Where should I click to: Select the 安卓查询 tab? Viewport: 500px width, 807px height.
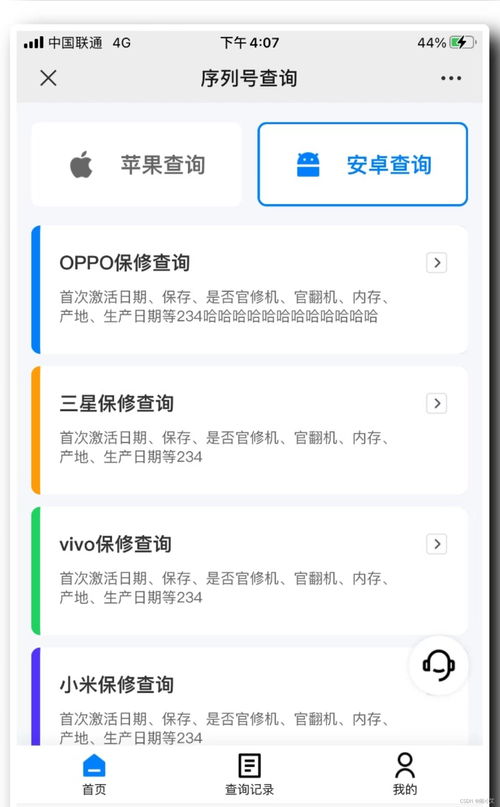[x=363, y=165]
